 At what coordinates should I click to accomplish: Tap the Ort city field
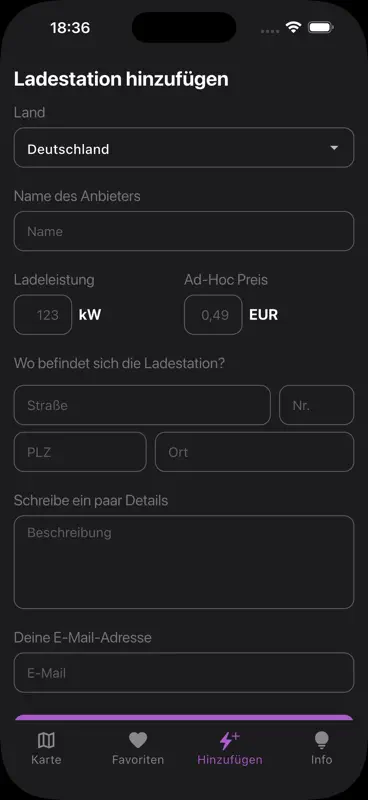tap(255, 452)
